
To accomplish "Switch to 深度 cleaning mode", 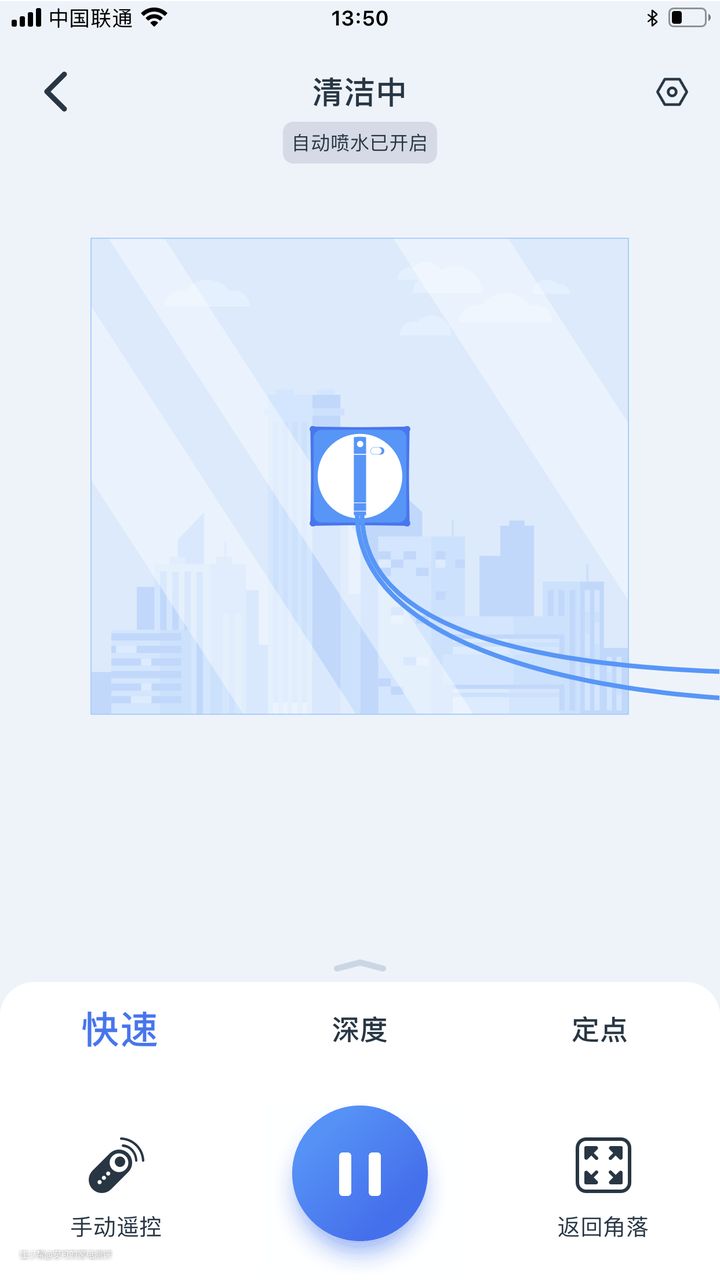I will click(x=360, y=1029).
